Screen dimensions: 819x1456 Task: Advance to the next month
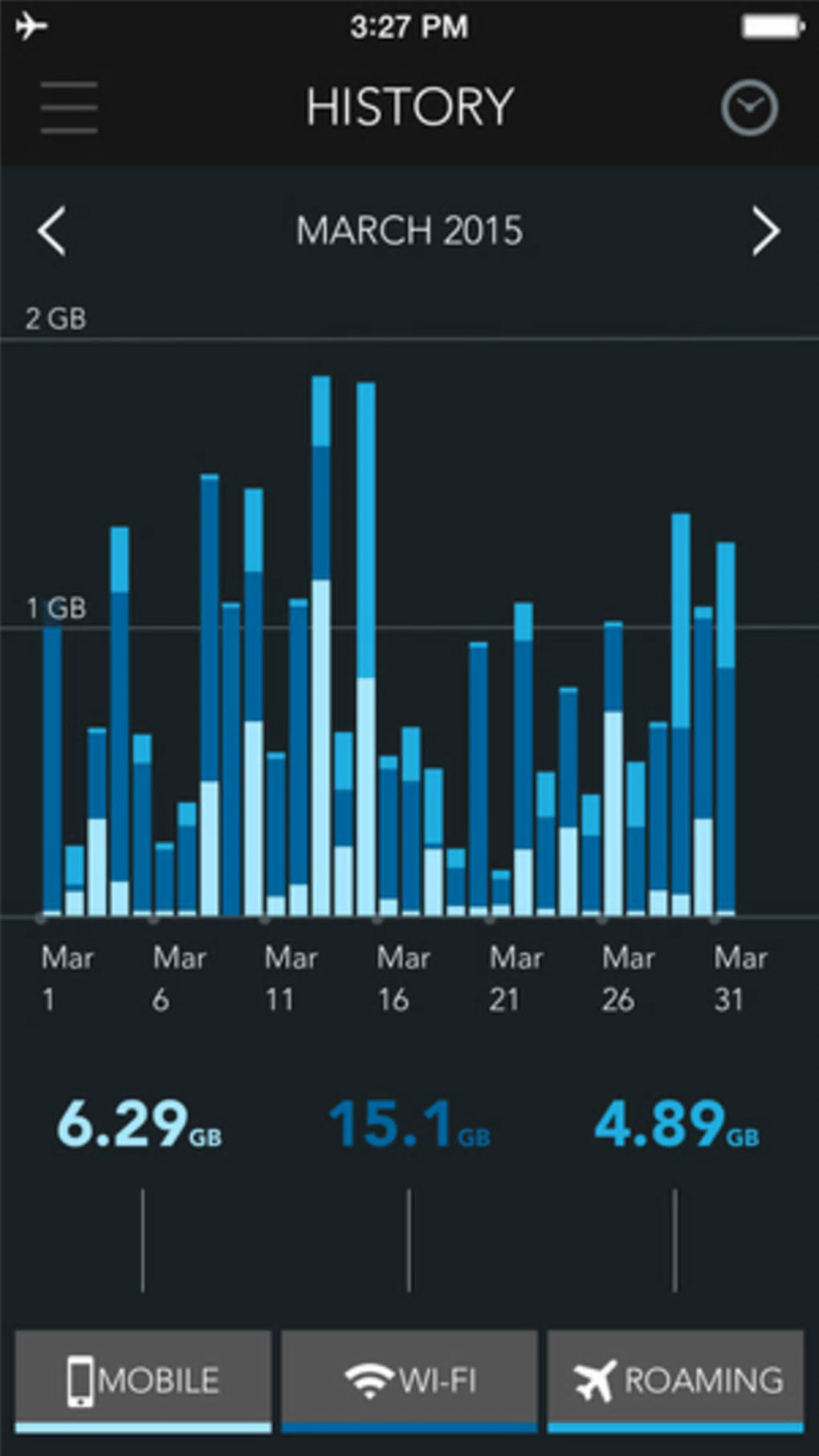[x=765, y=231]
